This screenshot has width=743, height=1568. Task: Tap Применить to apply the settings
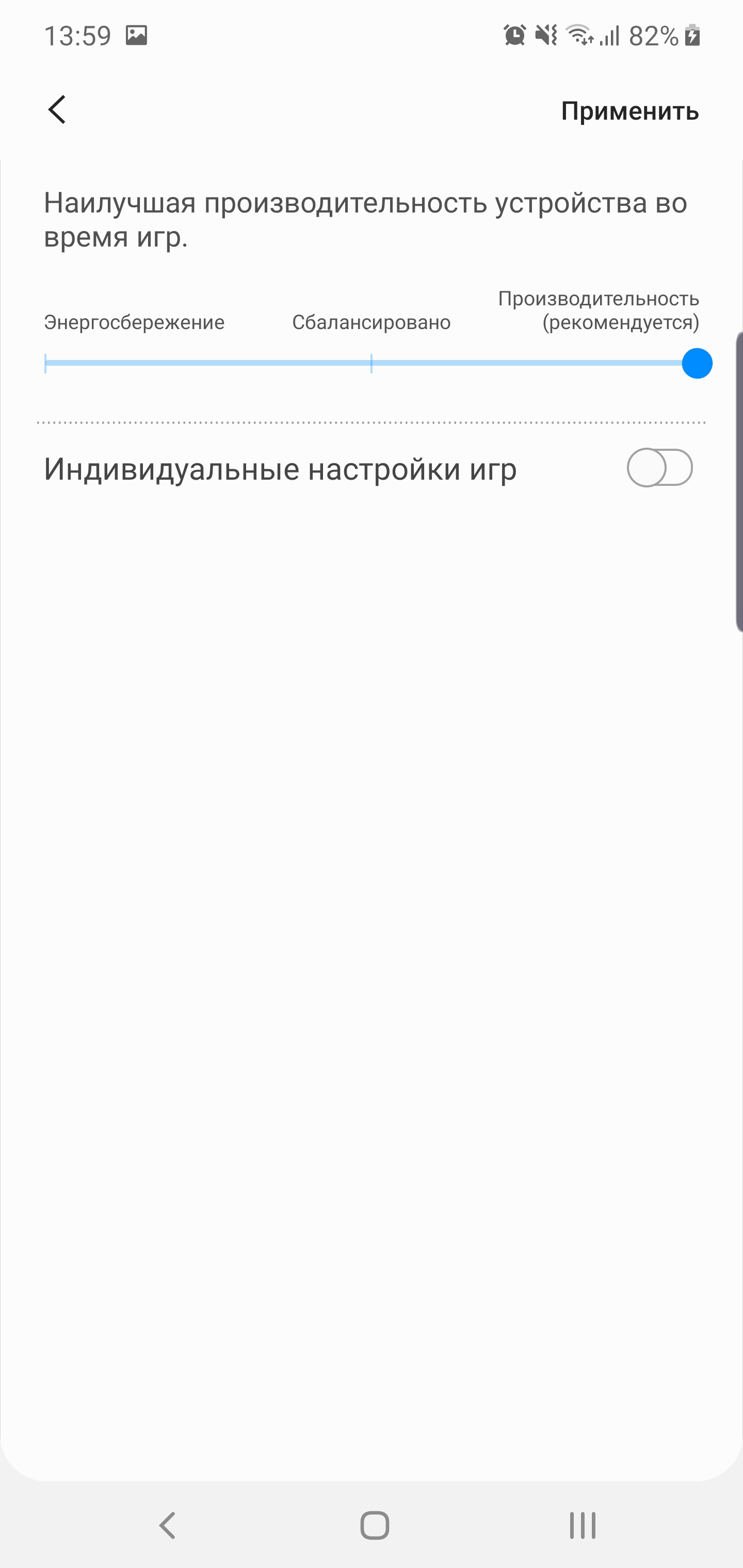(x=629, y=111)
